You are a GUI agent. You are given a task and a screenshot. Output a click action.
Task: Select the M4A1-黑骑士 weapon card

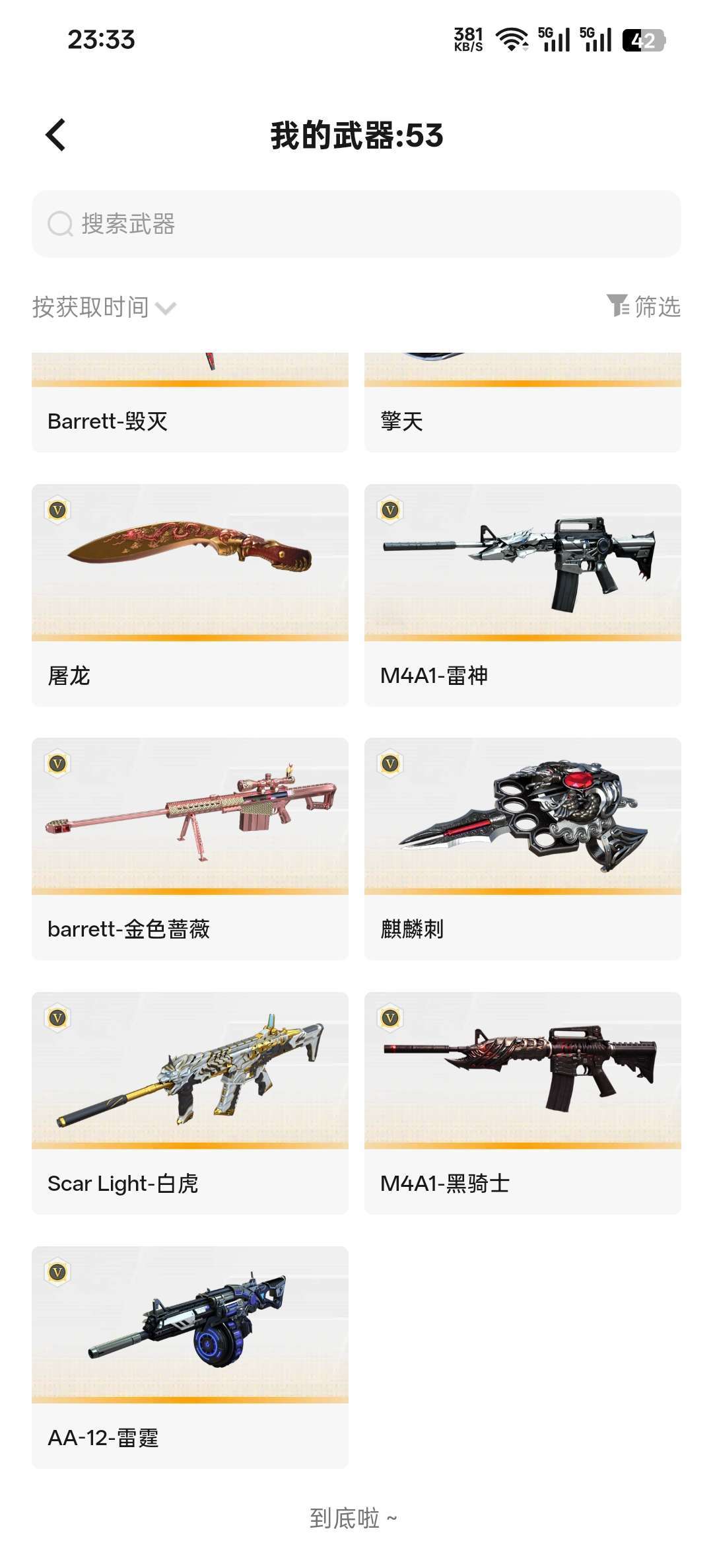(523, 1103)
